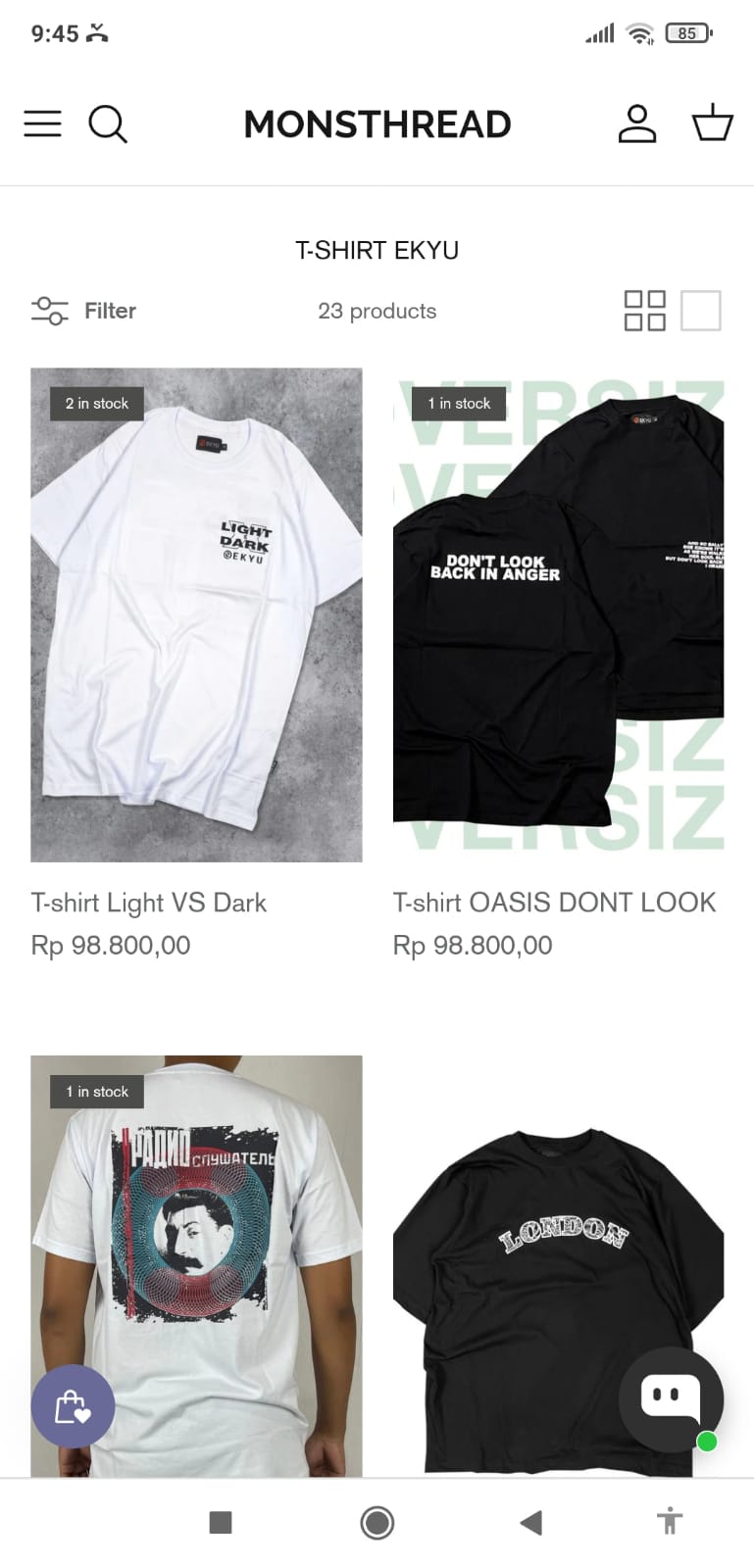Screen dimensions: 754x1568
Task: Open the chat support bubble
Action: point(671,1398)
